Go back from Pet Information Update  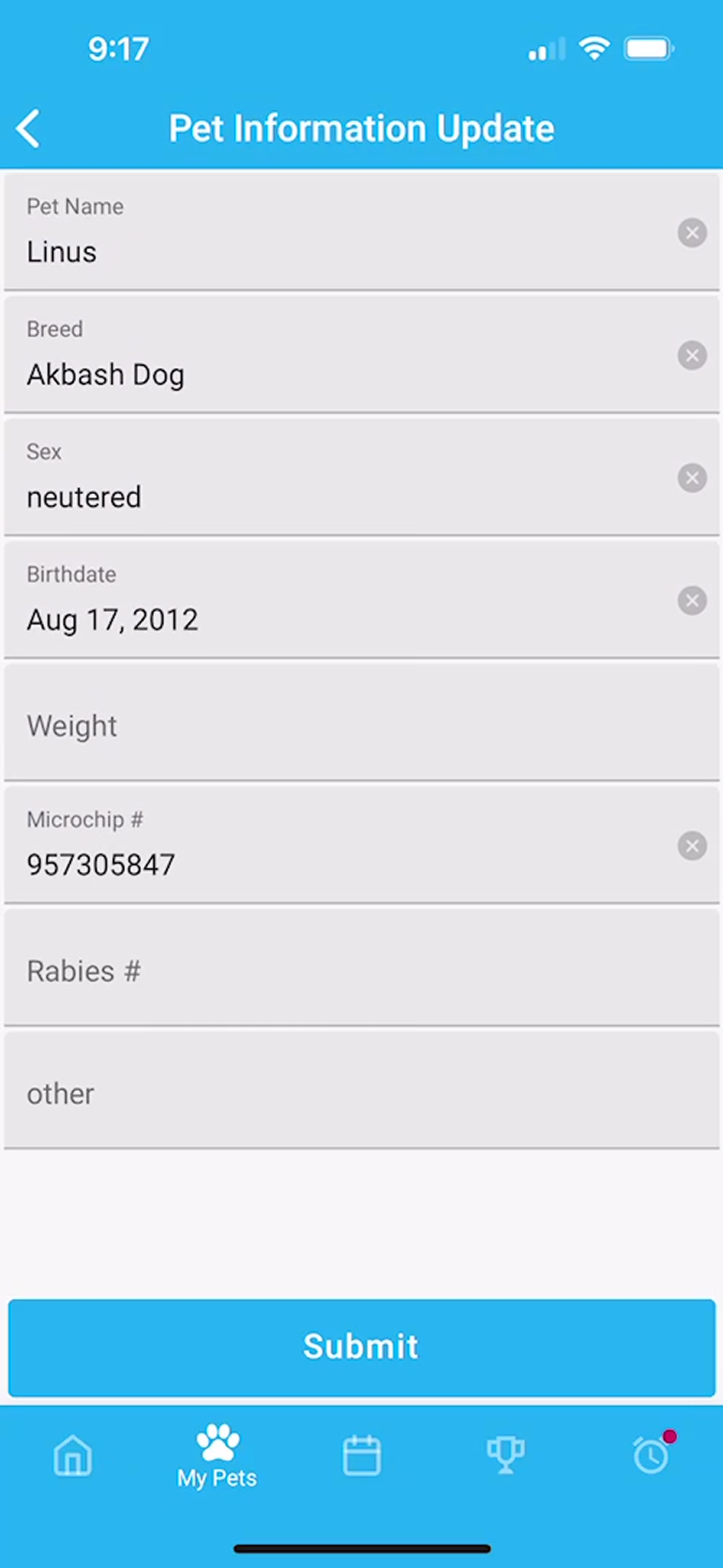pyautogui.click(x=29, y=129)
